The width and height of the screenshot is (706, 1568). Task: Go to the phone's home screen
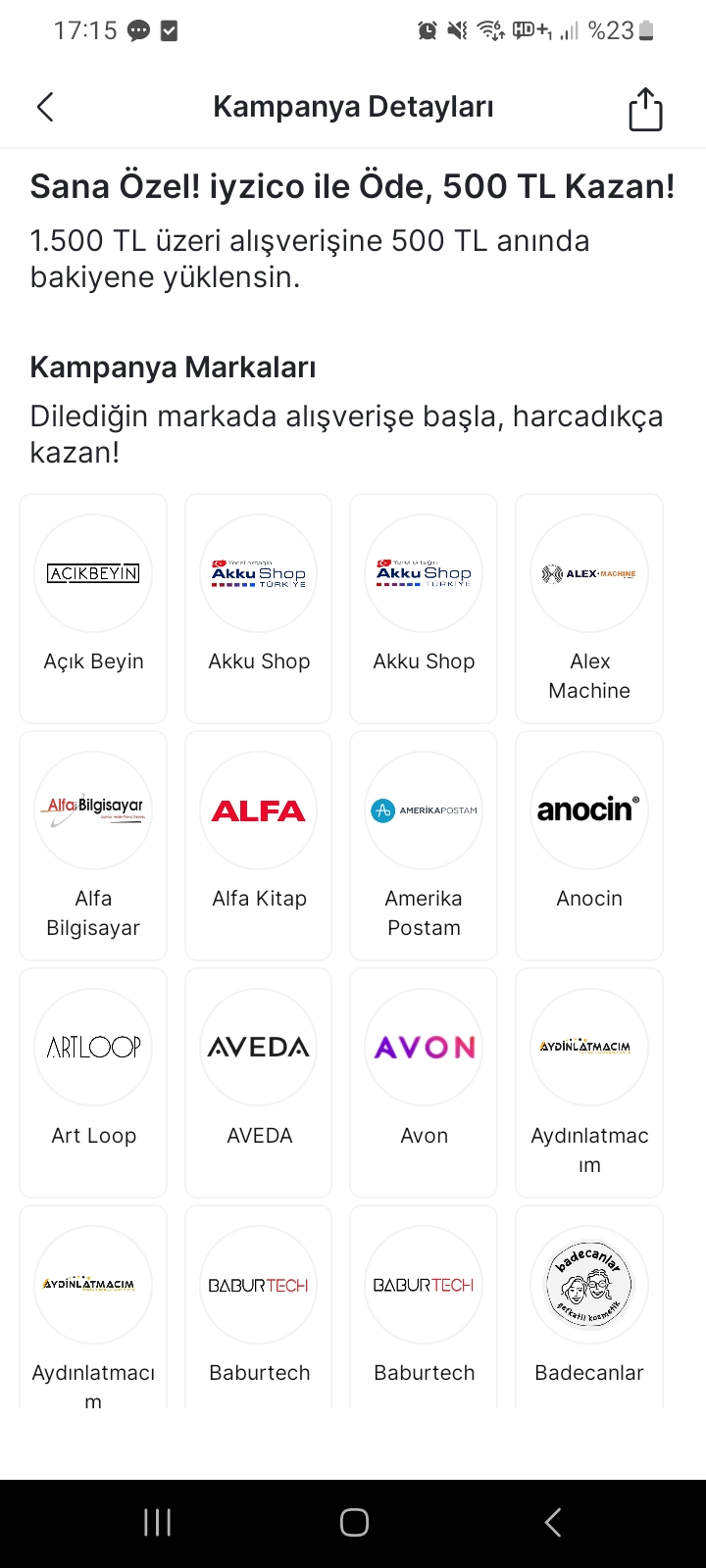[354, 1522]
